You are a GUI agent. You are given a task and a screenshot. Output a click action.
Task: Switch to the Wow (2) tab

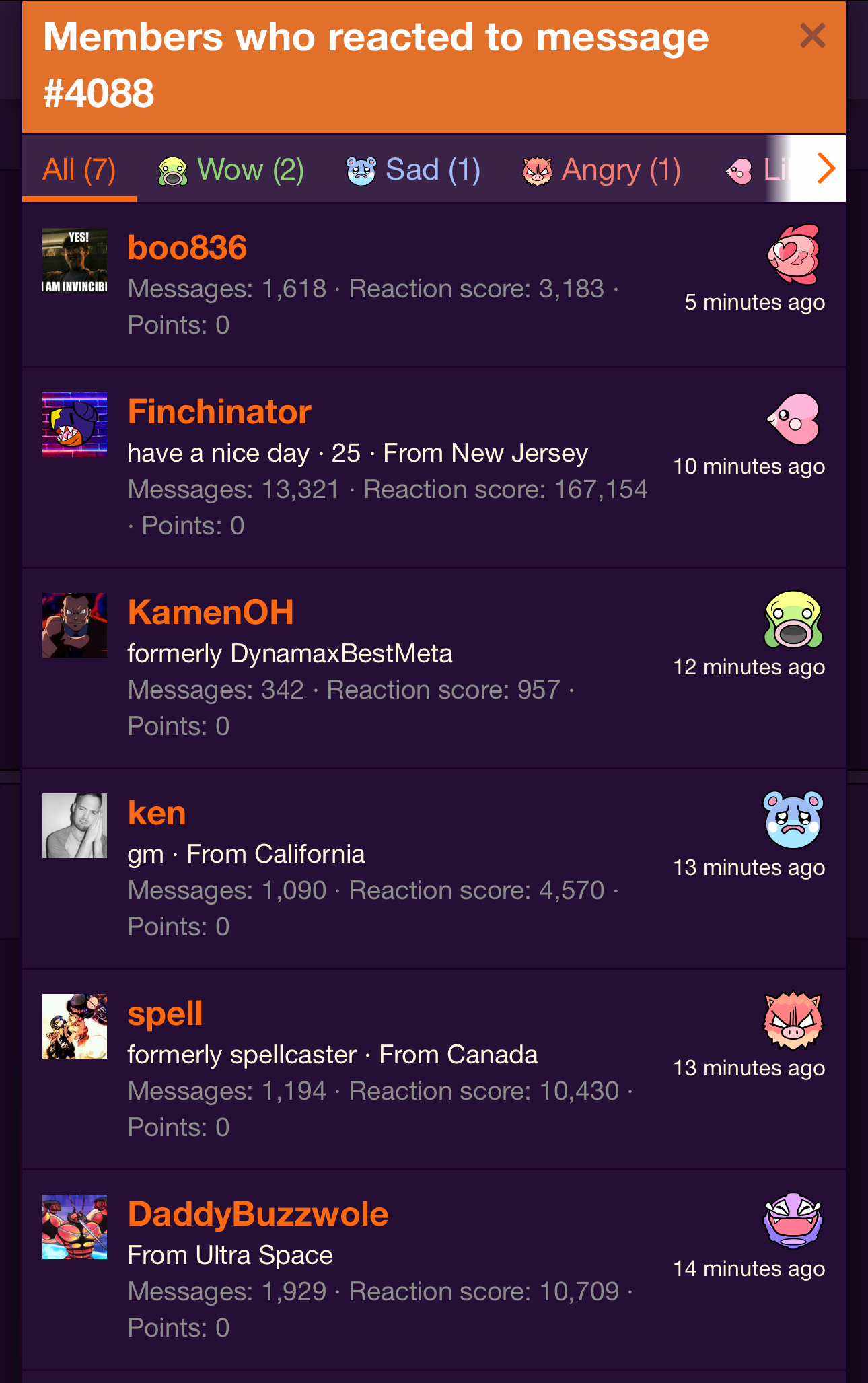pos(231,170)
